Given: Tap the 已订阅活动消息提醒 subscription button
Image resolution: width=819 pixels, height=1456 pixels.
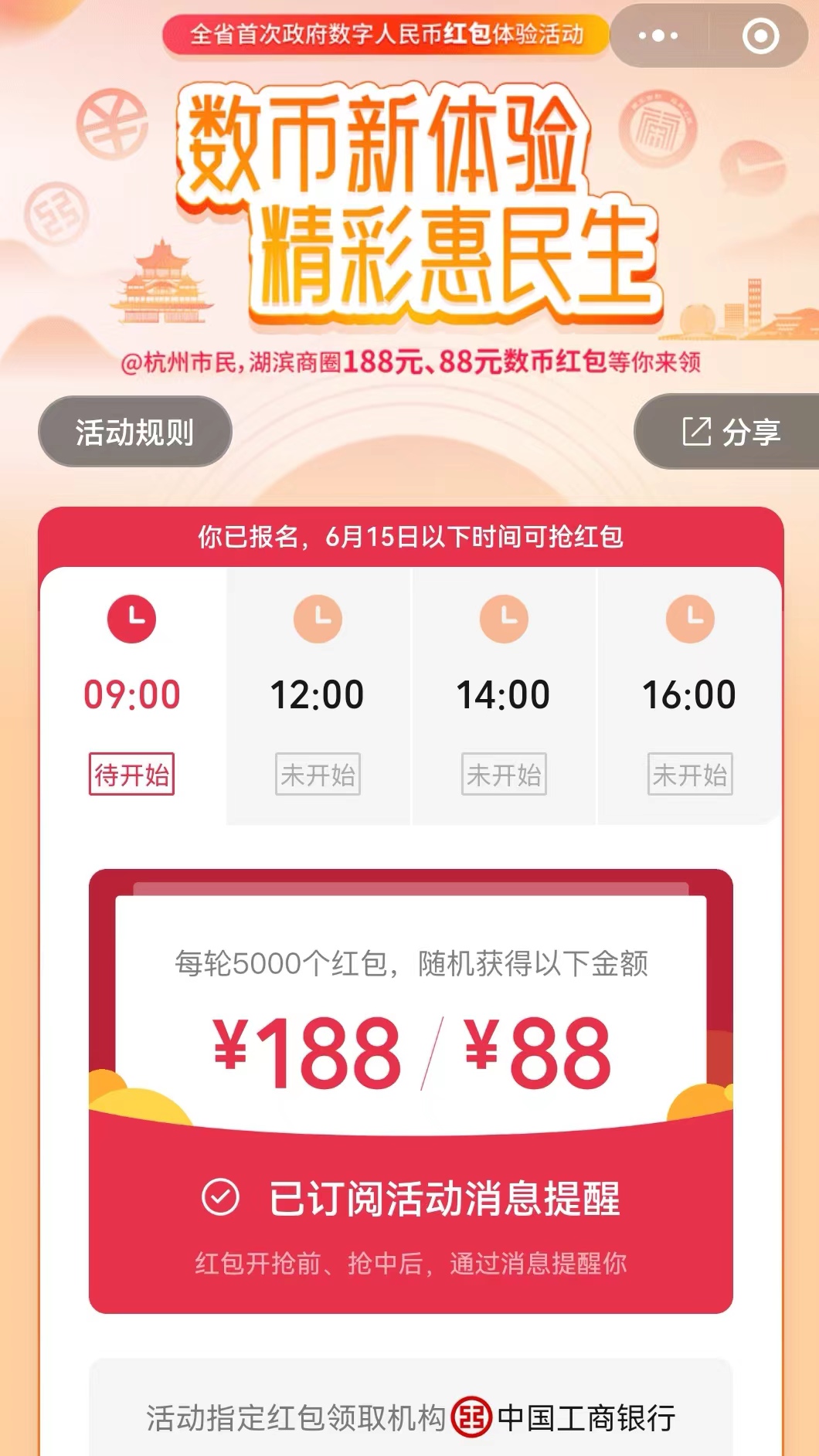Looking at the screenshot, I should click(411, 1199).
